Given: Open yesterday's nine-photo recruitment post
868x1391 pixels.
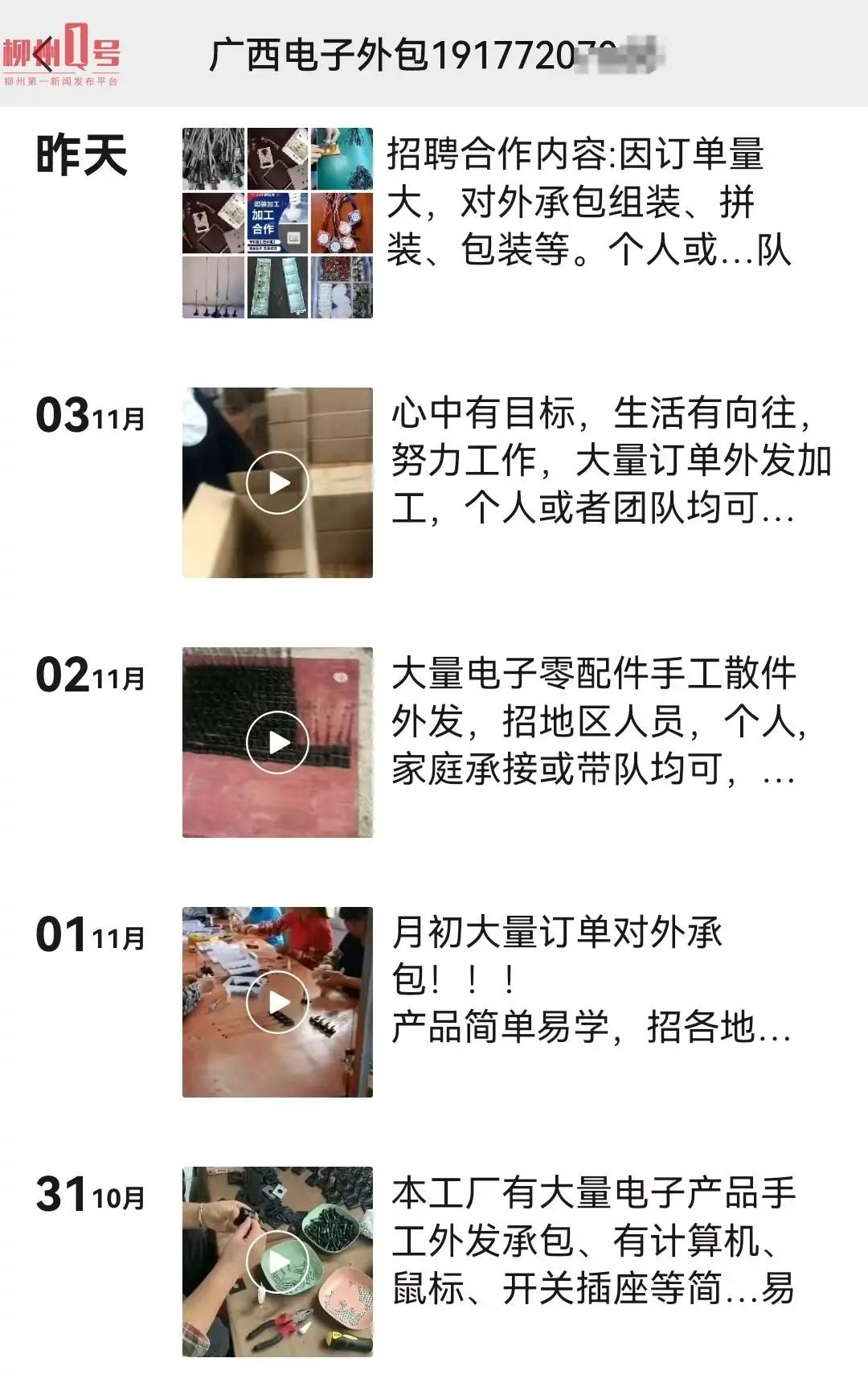Looking at the screenshot, I should [x=277, y=223].
